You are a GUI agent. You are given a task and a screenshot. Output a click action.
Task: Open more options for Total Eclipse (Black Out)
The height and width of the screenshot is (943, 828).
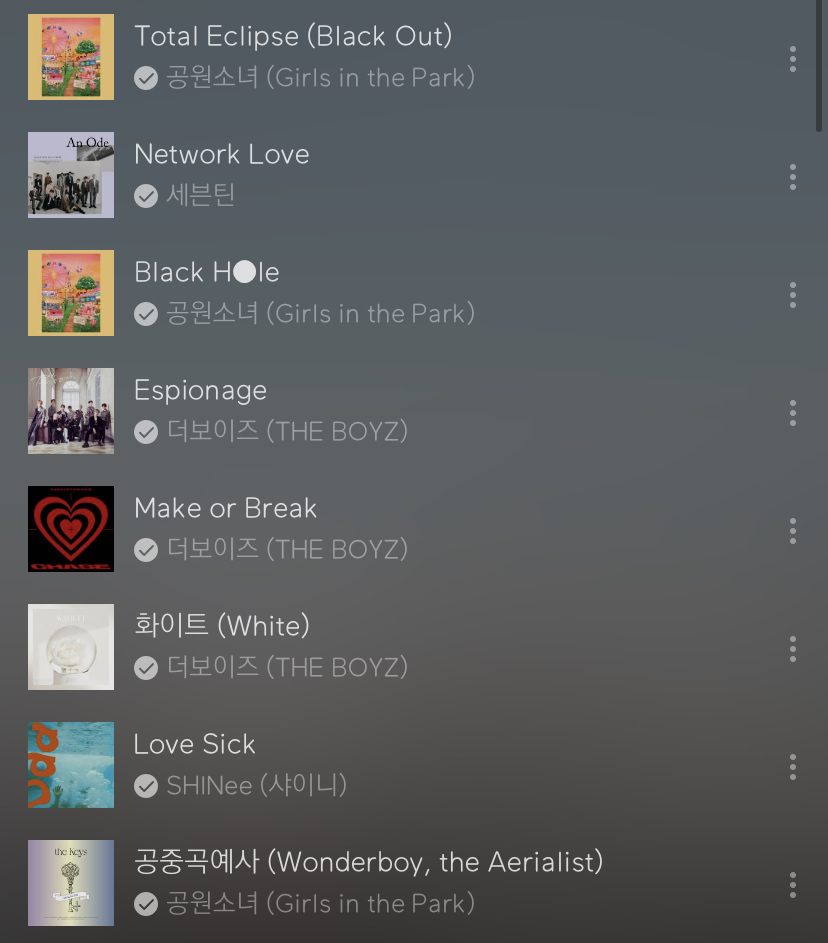(792, 58)
